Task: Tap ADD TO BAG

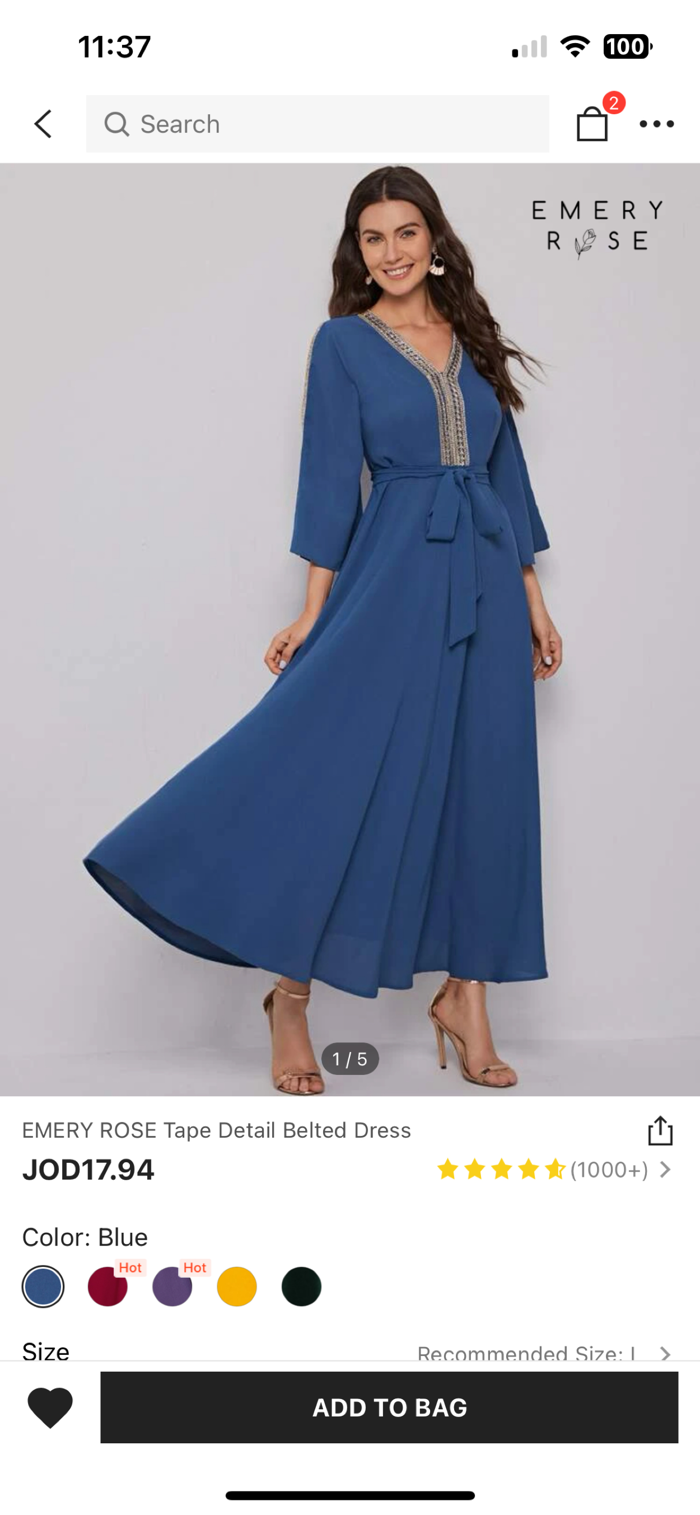Action: pyautogui.click(x=389, y=1407)
